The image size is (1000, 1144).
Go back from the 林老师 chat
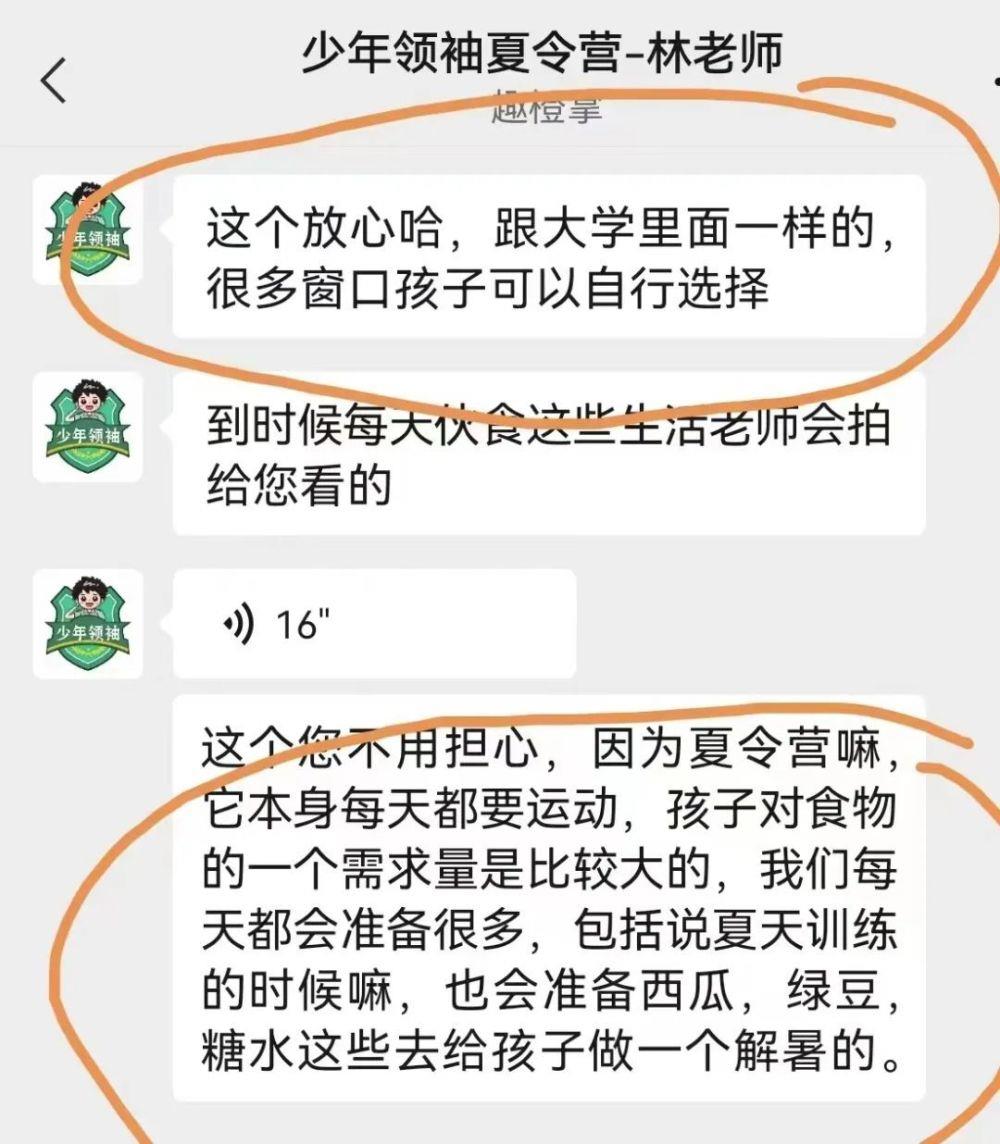pyautogui.click(x=54, y=80)
